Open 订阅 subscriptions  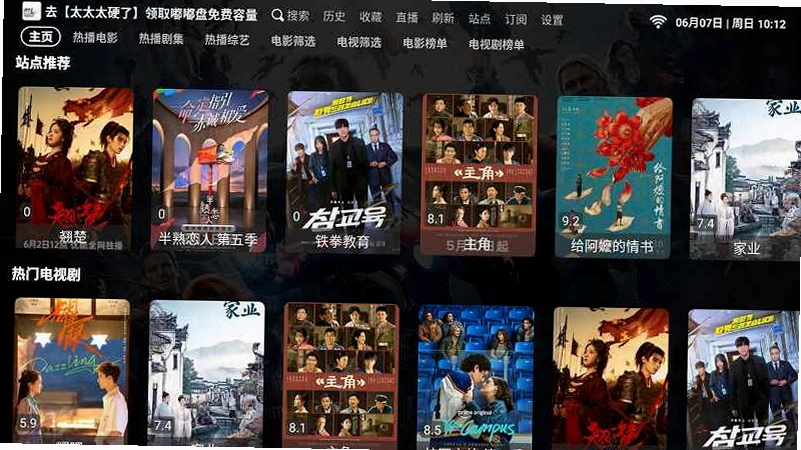click(515, 19)
